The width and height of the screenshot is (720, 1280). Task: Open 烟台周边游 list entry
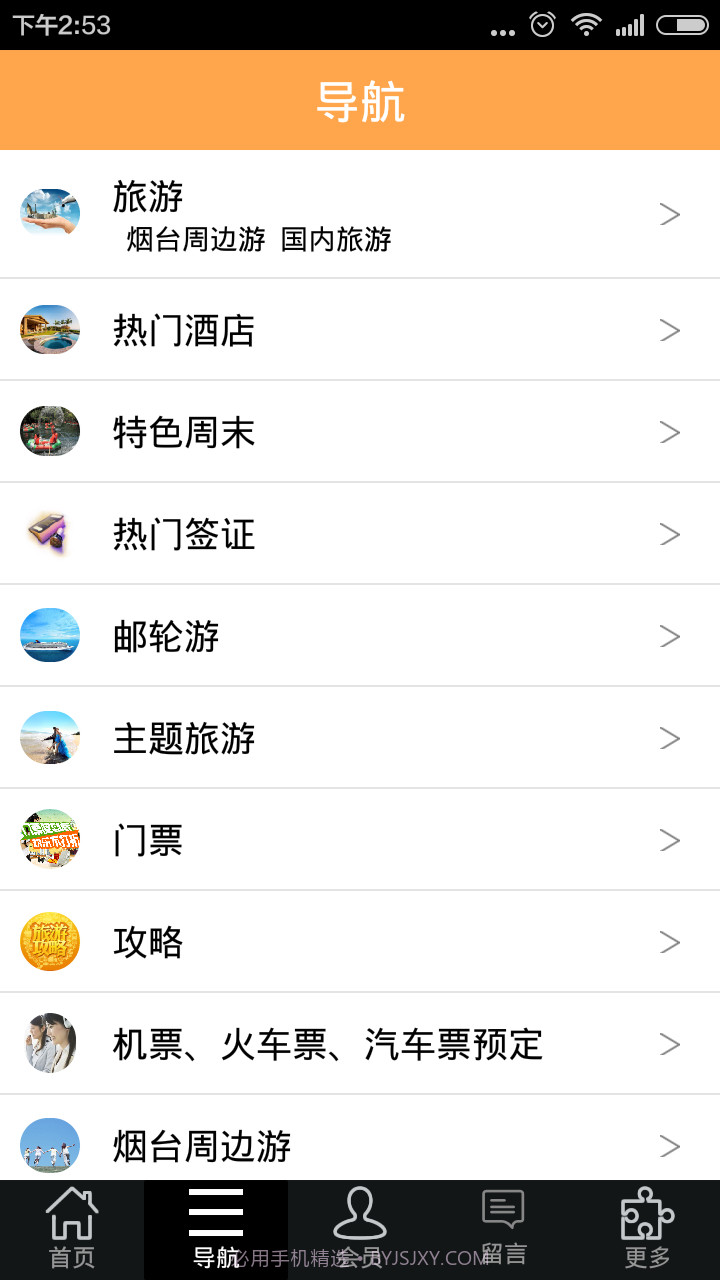point(200,1146)
